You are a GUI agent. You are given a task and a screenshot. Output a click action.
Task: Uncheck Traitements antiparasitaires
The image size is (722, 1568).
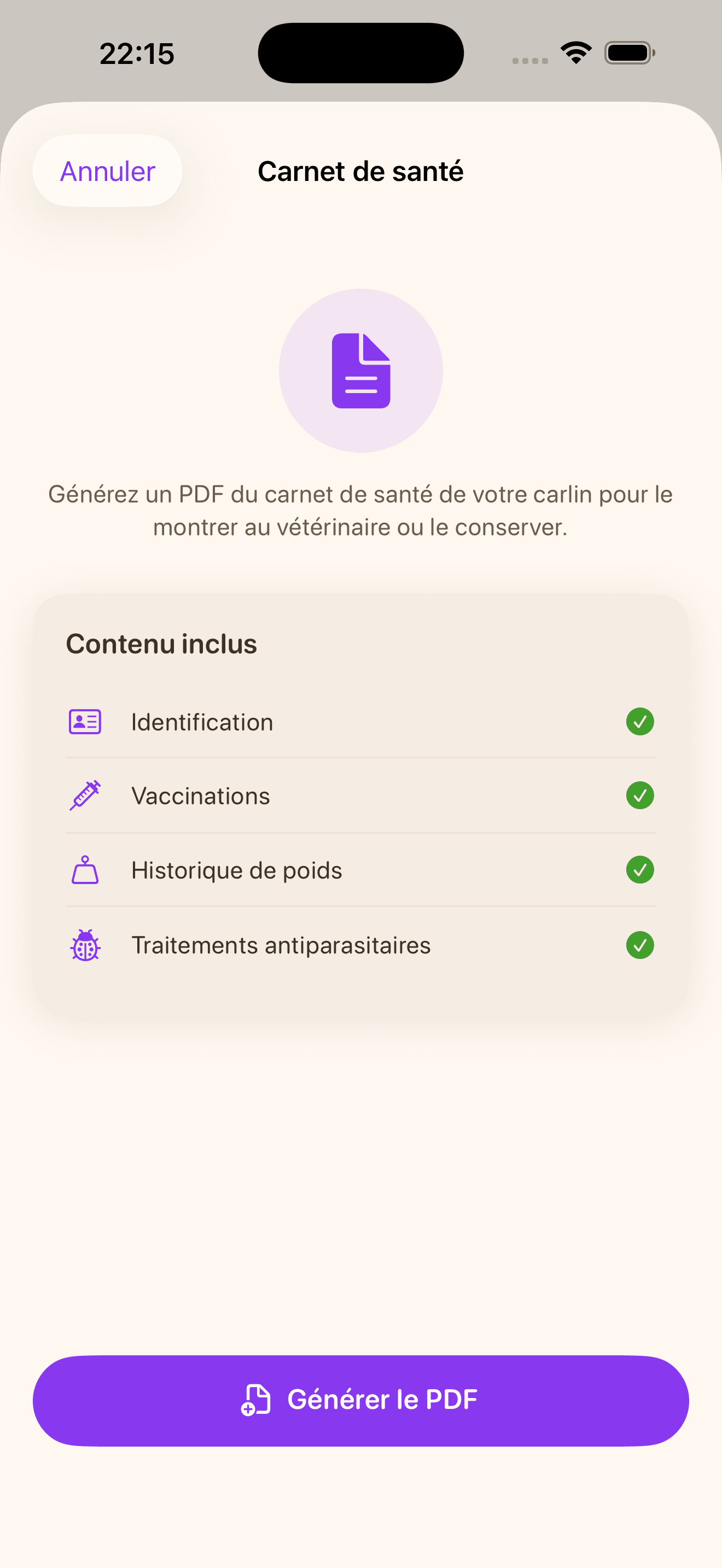pos(639,945)
